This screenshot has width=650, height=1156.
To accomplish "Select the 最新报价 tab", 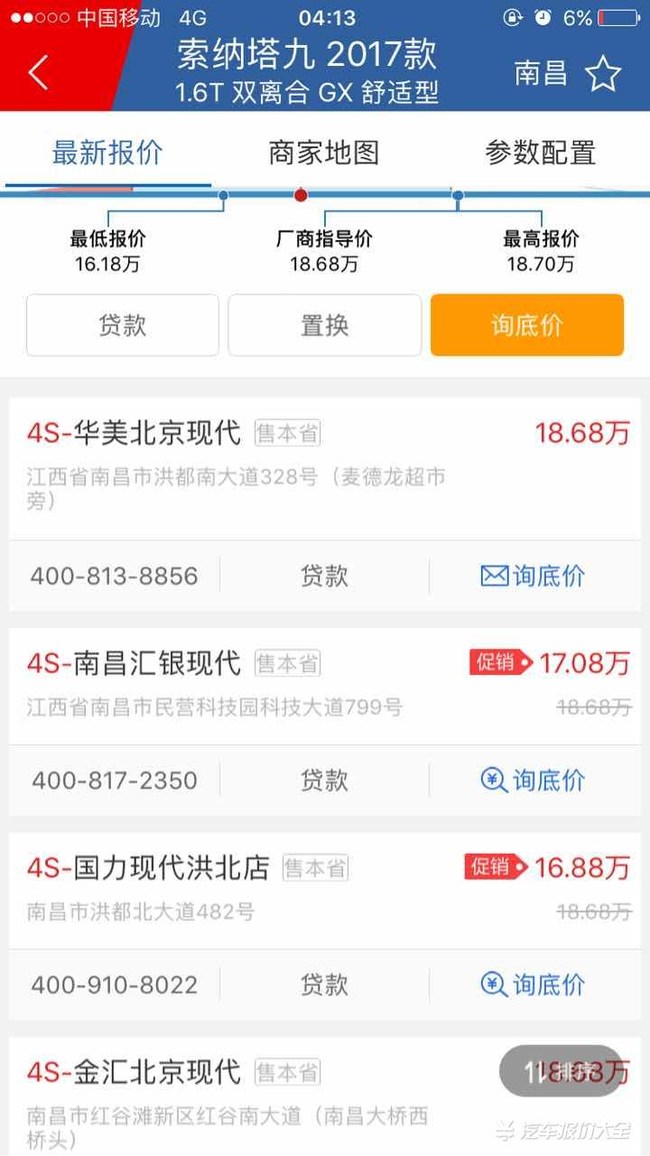I will 108,153.
